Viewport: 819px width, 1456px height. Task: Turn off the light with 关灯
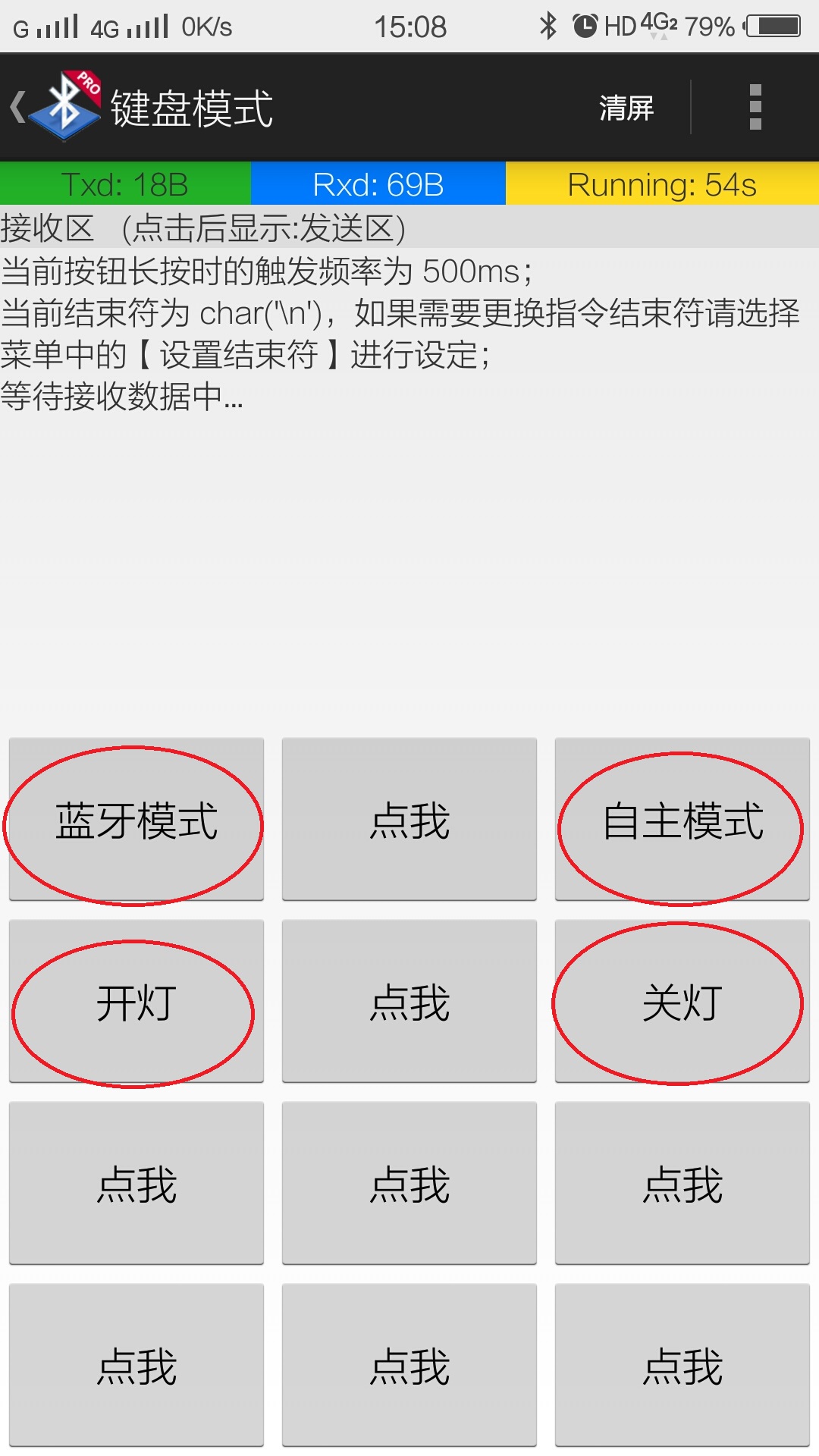(x=682, y=1001)
